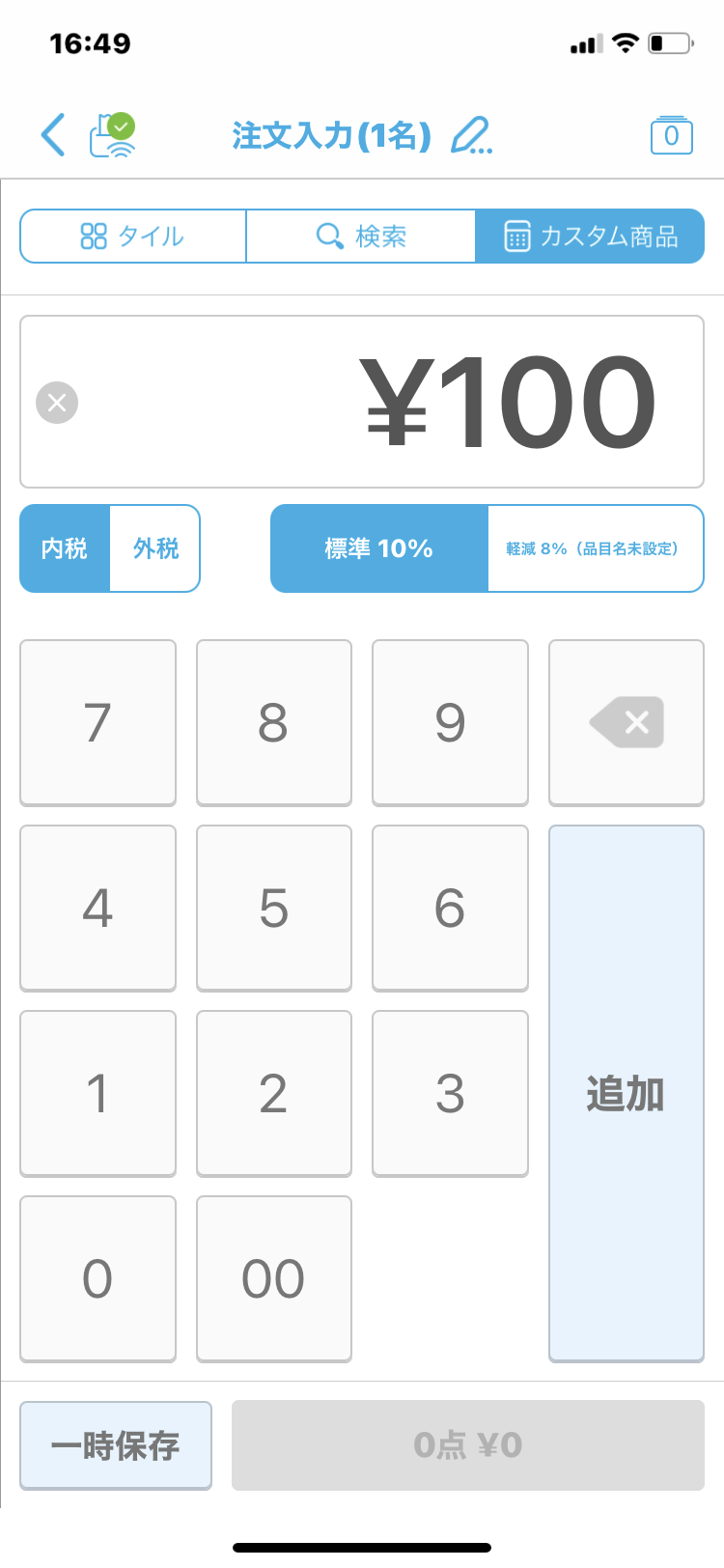The width and height of the screenshot is (724, 1568).
Task: Delete the last digit with backspace
Action: [x=626, y=722]
